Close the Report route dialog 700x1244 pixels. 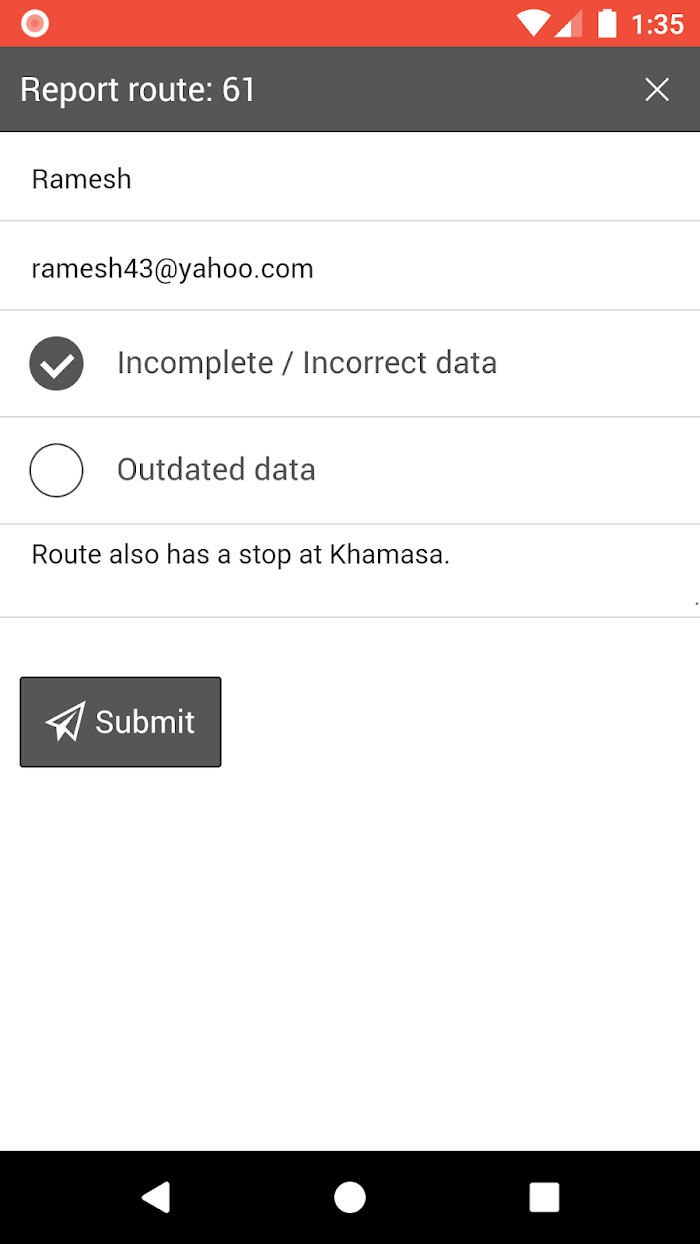click(657, 90)
